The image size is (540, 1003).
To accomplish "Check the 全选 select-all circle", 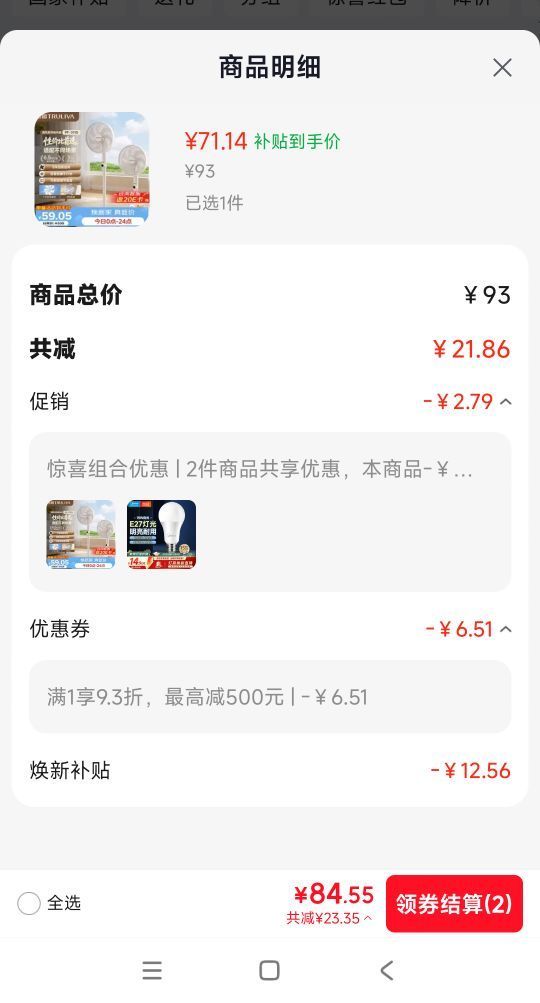I will (x=29, y=903).
